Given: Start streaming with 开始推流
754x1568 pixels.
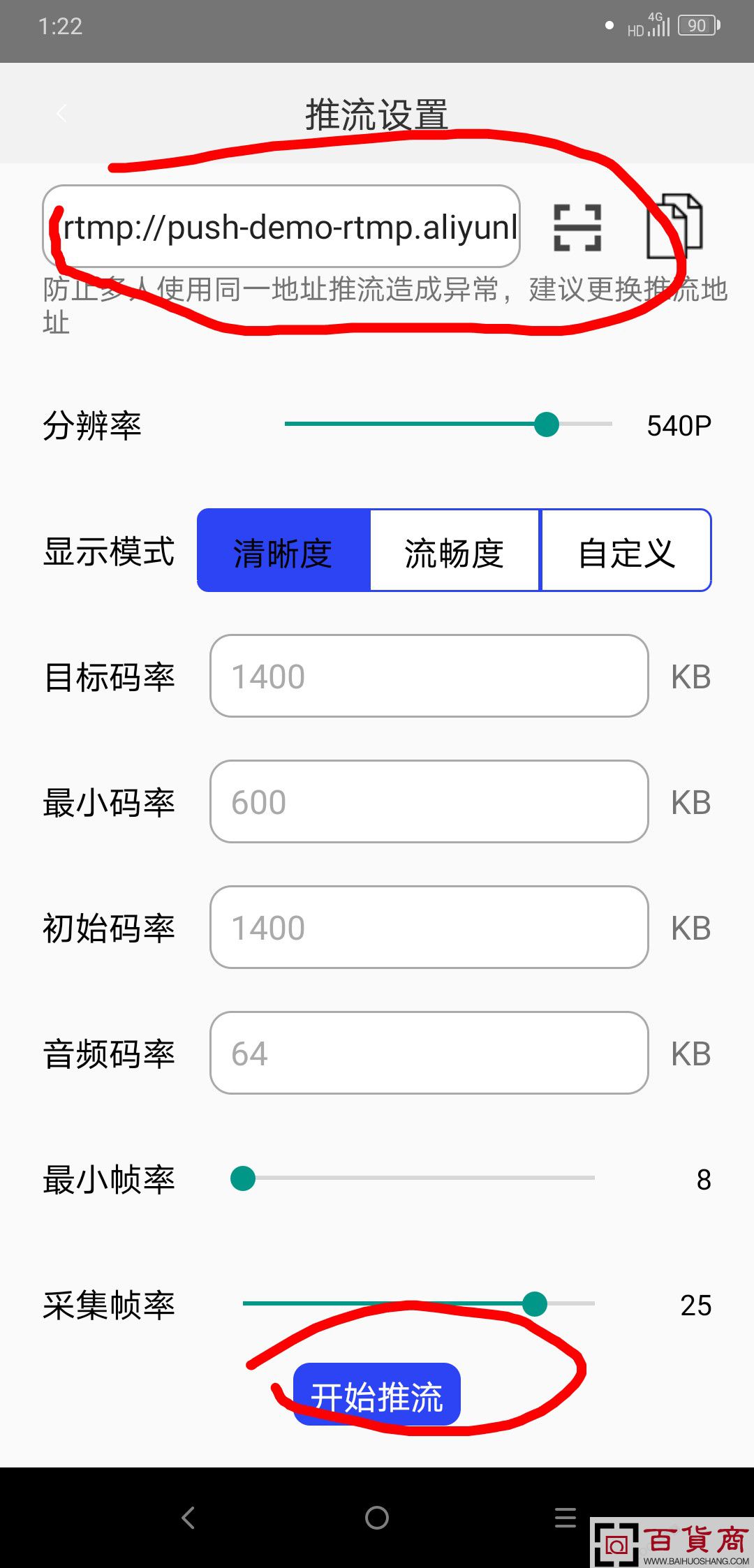Looking at the screenshot, I should pyautogui.click(x=377, y=1394).
